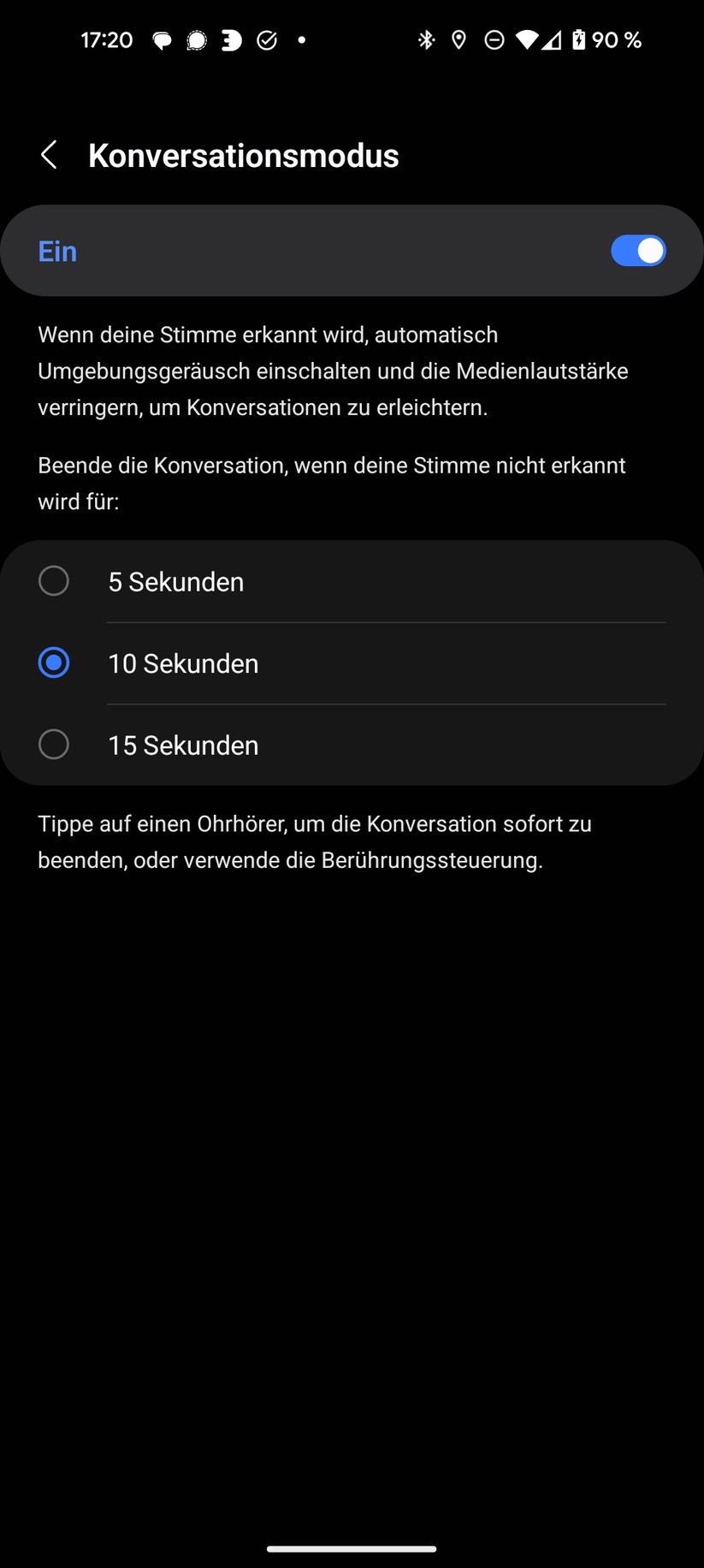Tap the Ein label on the switch row
The image size is (704, 1568).
click(56, 250)
